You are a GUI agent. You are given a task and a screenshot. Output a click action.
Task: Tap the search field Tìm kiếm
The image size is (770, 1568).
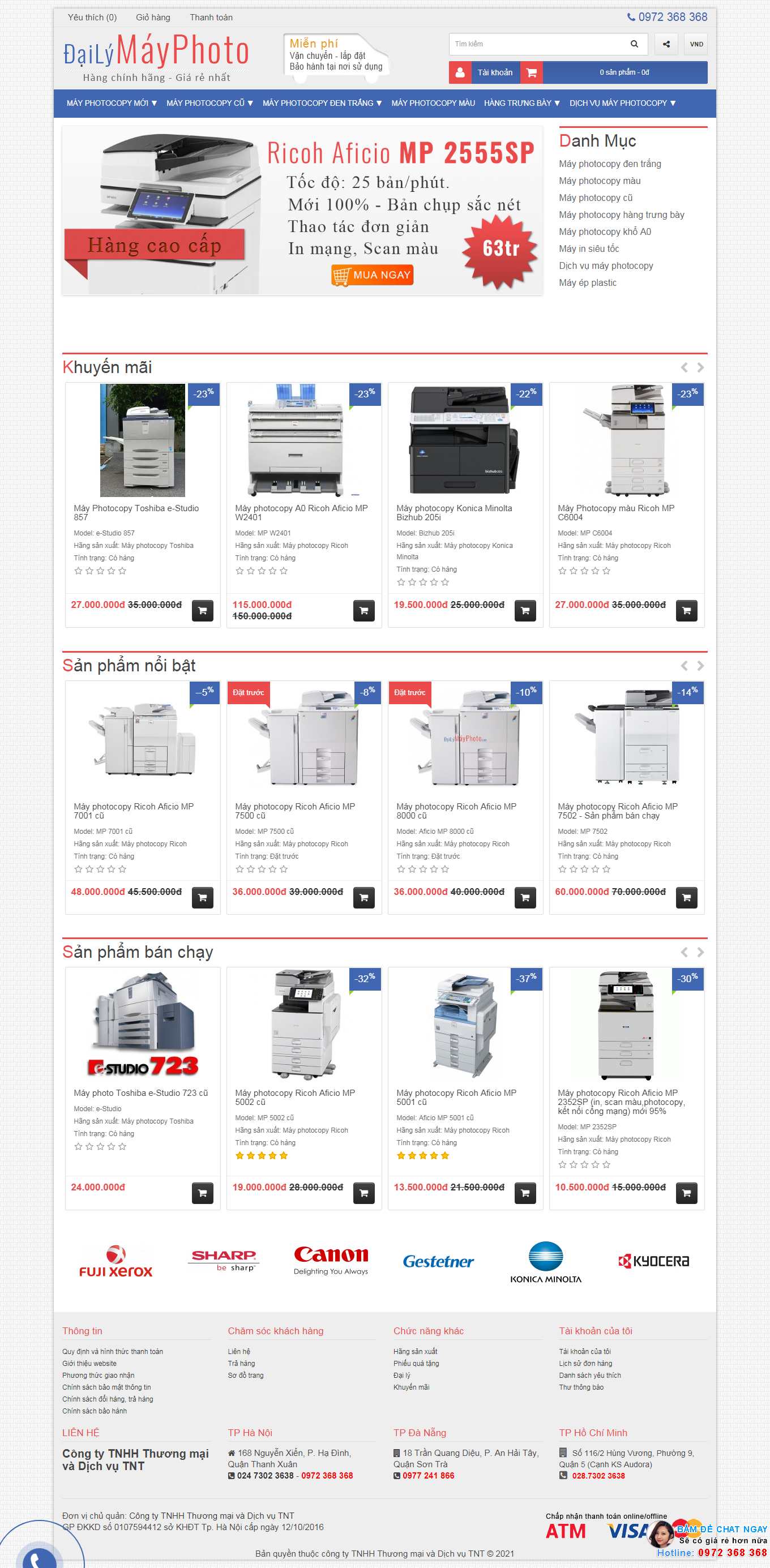pos(538,44)
